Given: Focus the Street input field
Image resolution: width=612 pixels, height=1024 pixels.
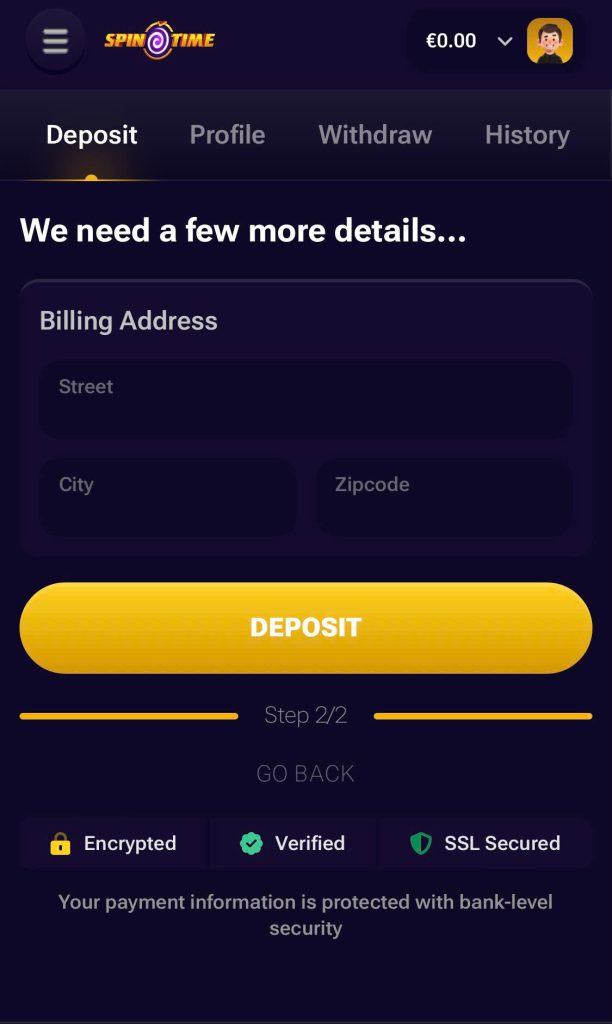Looking at the screenshot, I should [x=305, y=398].
